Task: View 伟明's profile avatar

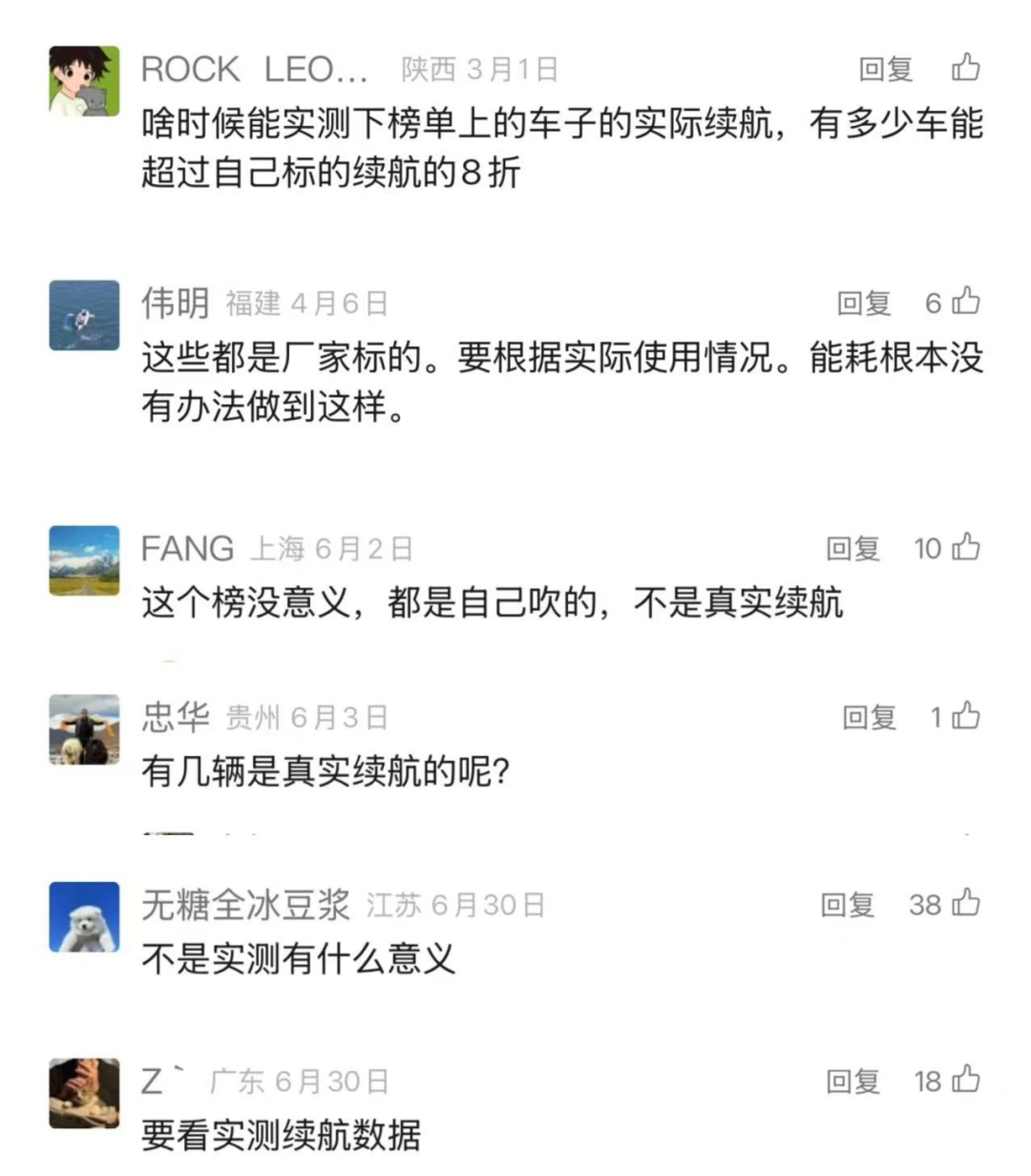Action: [x=84, y=315]
